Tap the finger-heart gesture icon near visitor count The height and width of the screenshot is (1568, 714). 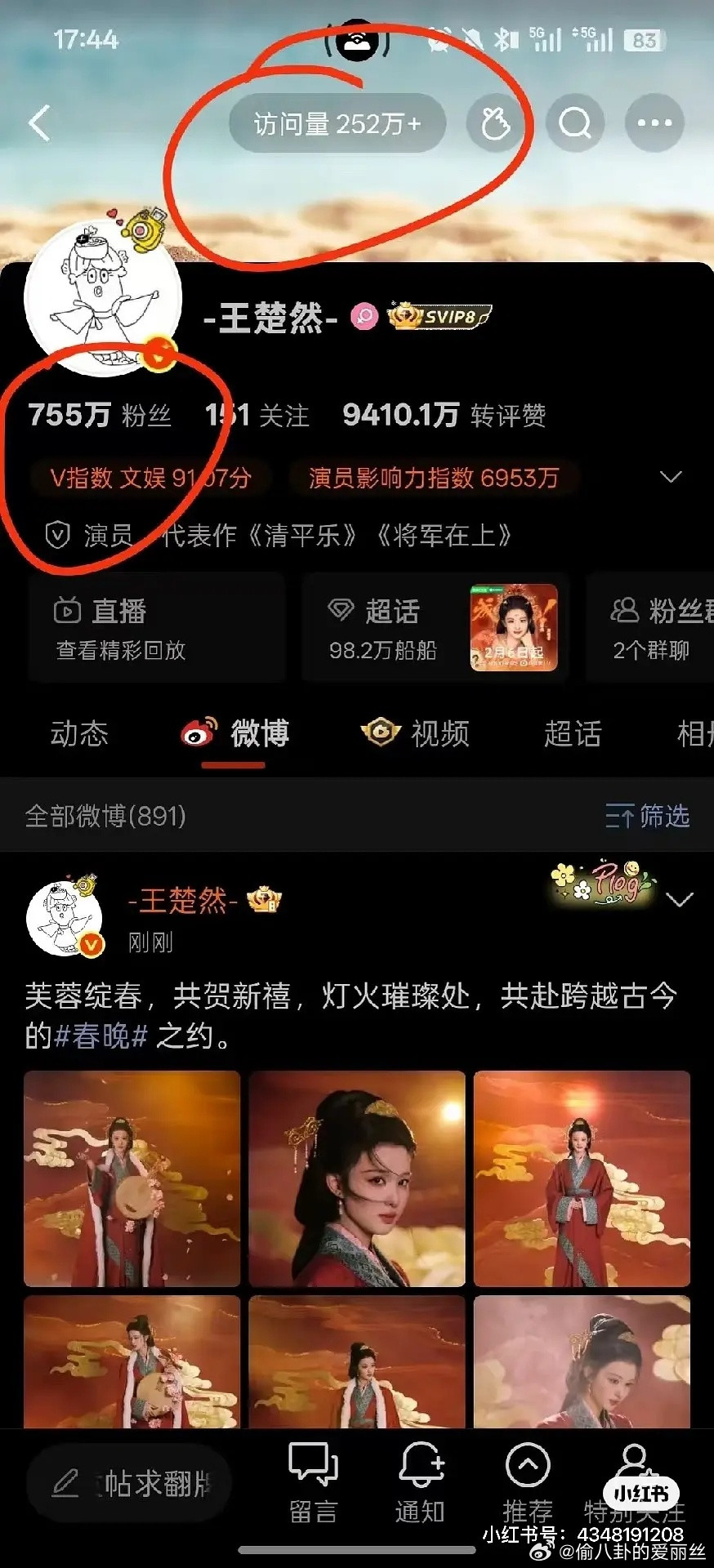pyautogui.click(x=493, y=122)
